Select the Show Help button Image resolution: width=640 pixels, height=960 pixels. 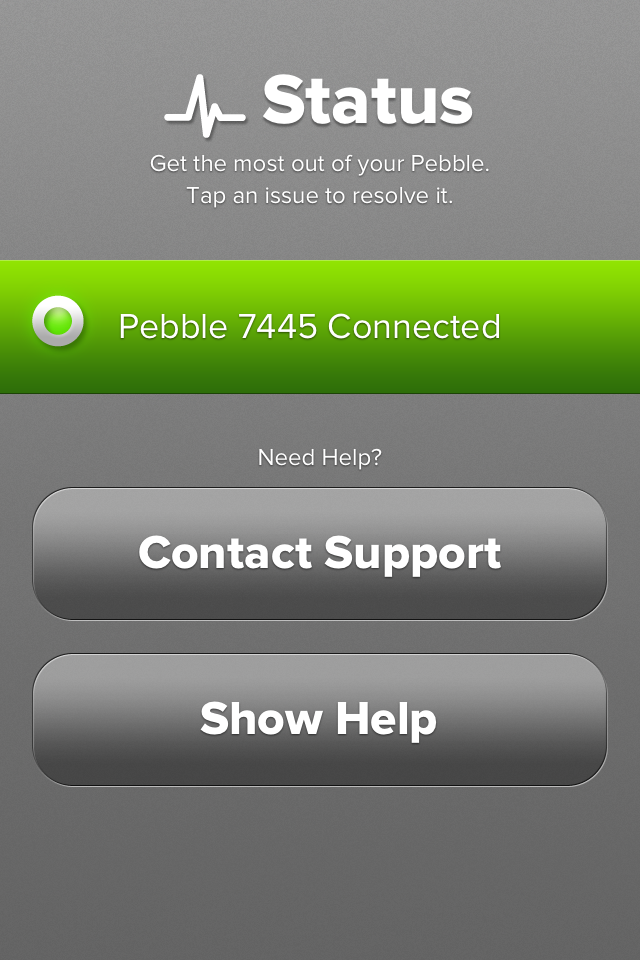tap(320, 719)
